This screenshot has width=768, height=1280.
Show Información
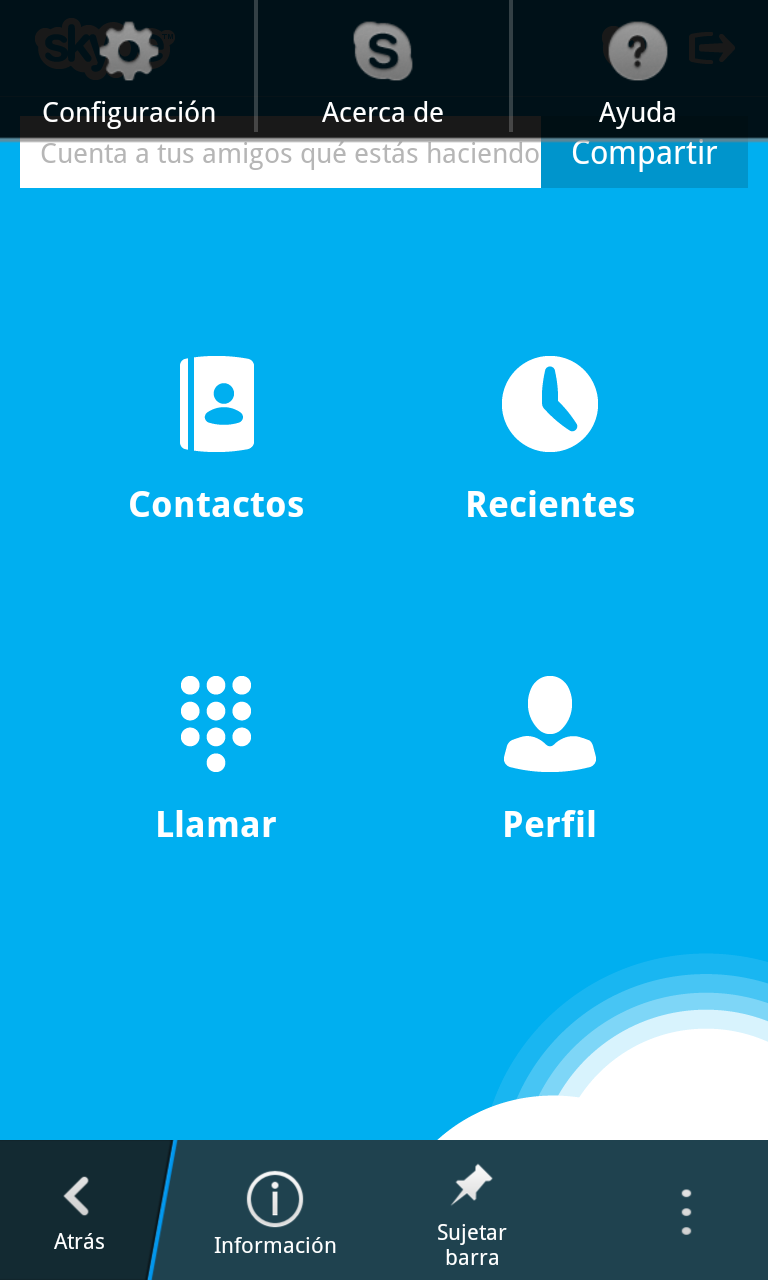(275, 1212)
